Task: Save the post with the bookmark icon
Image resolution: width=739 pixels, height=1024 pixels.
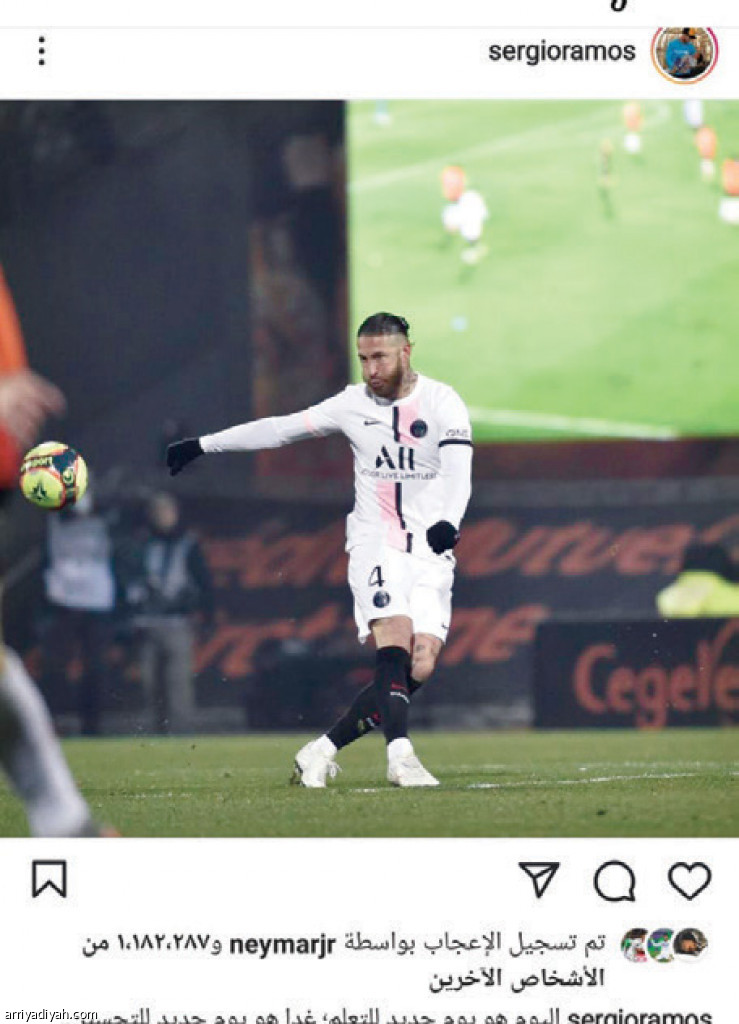Action: (49, 879)
